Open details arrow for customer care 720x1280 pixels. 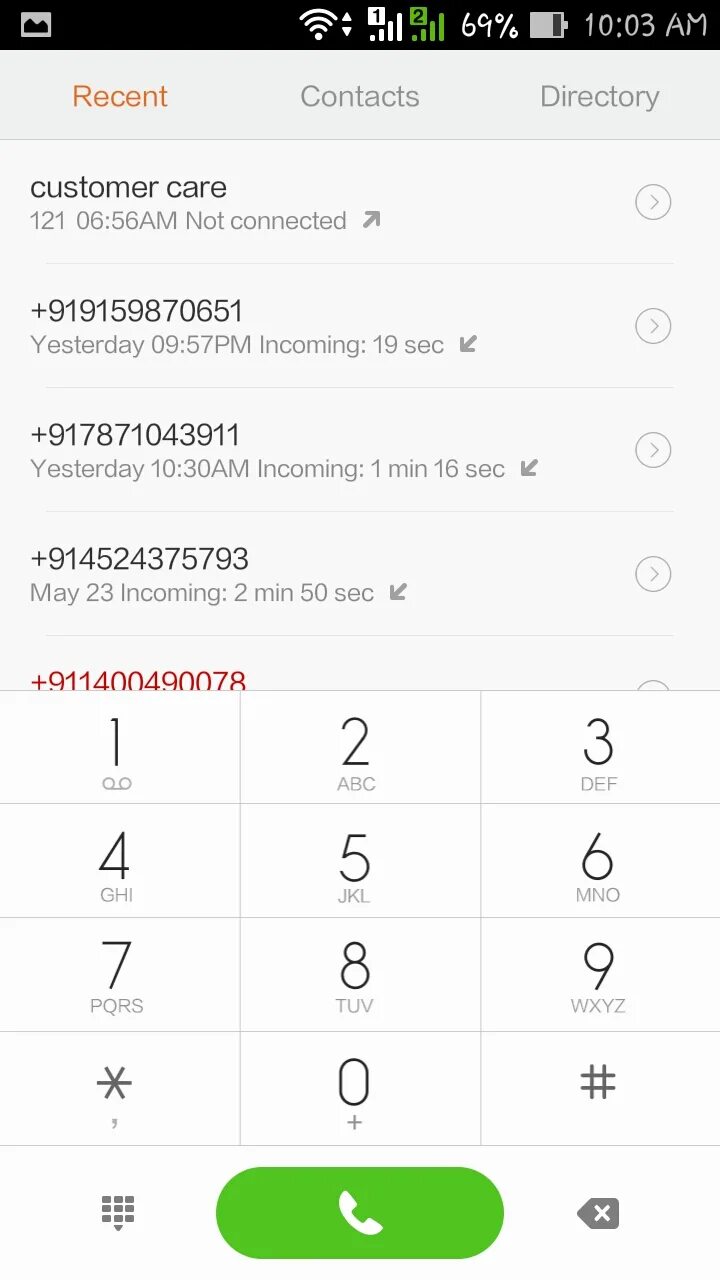(x=653, y=203)
